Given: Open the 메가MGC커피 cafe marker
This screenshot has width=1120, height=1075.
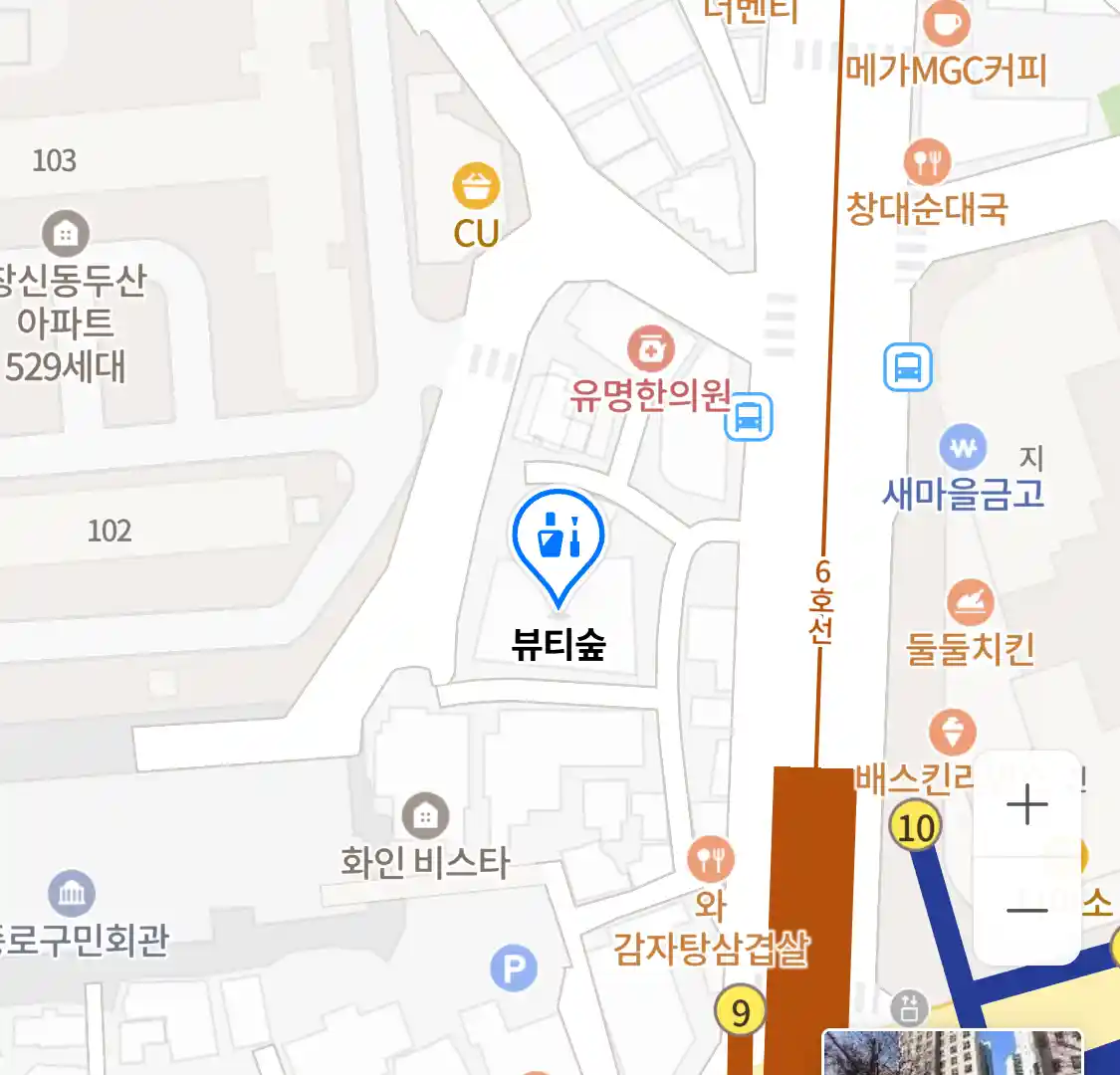Looking at the screenshot, I should coord(946,24).
